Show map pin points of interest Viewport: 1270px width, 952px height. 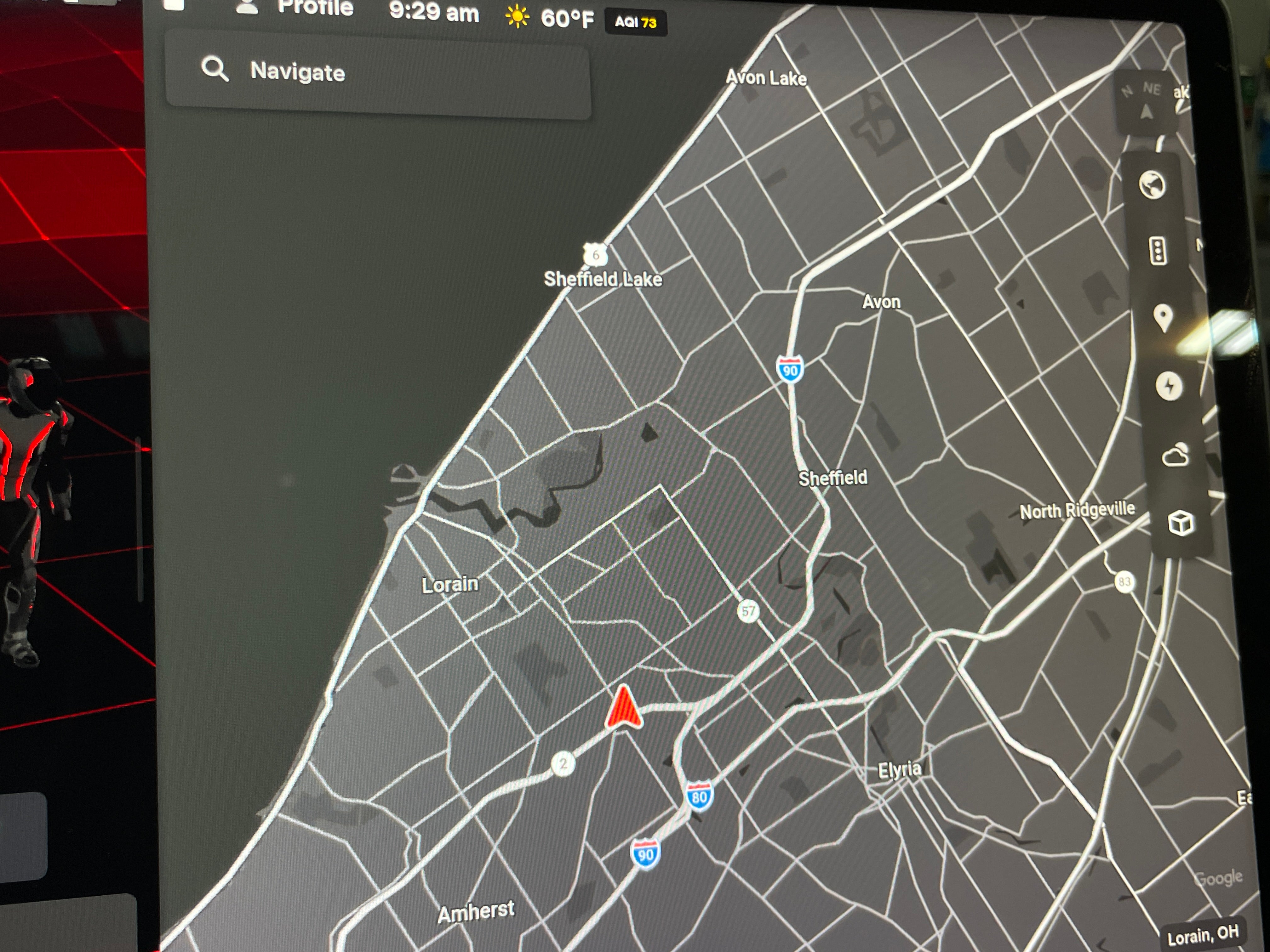[1163, 317]
